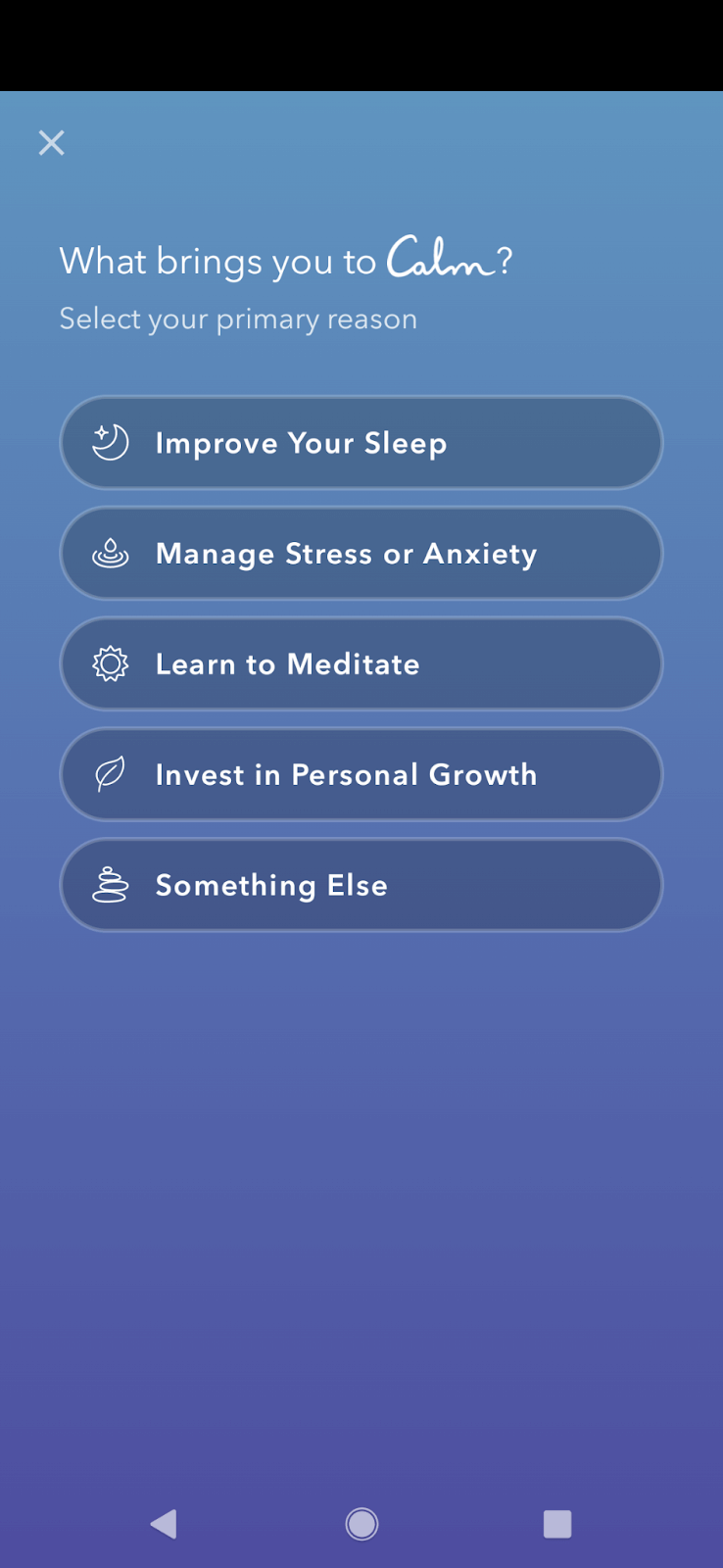Go to the home screen
723x1568 pixels.
[x=361, y=1524]
